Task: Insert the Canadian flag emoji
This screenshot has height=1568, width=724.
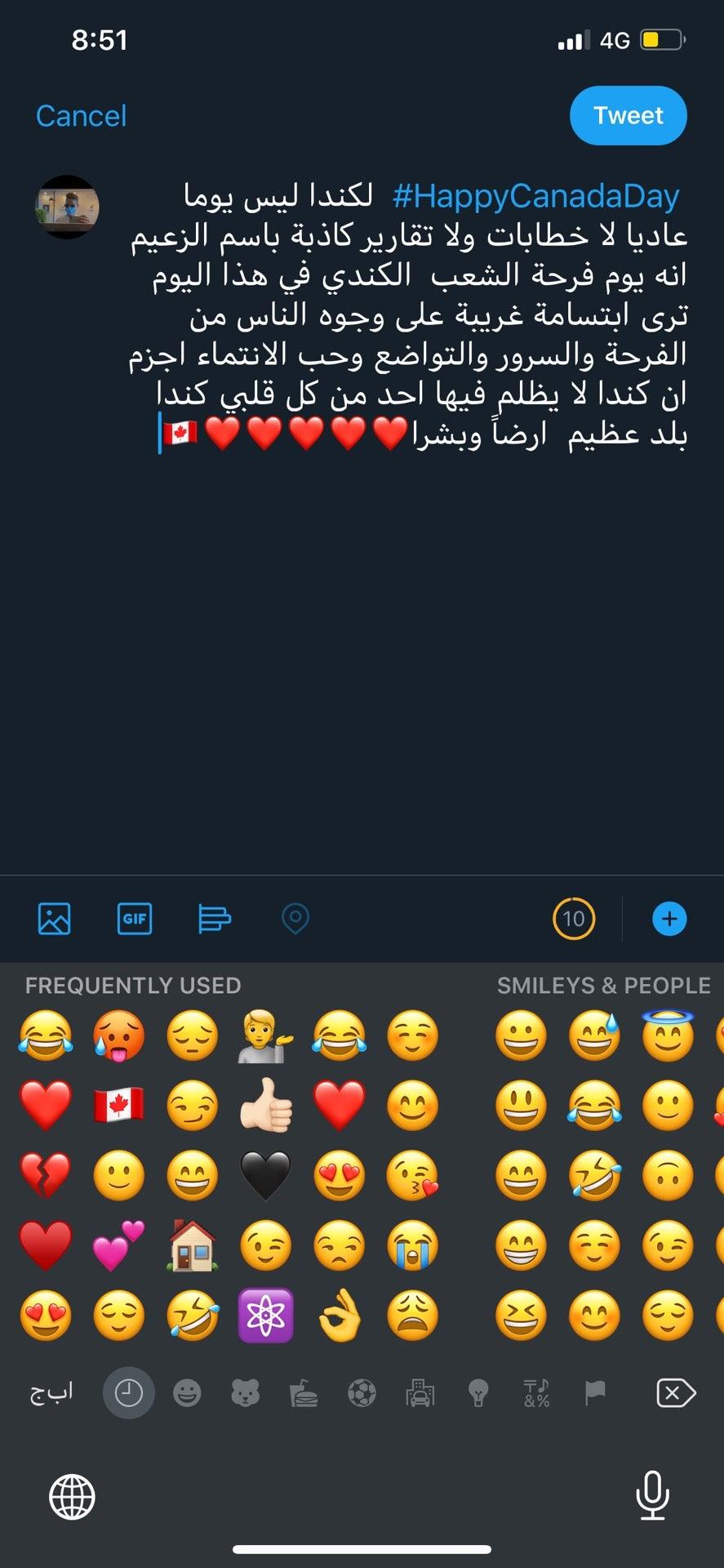Action: click(119, 1105)
